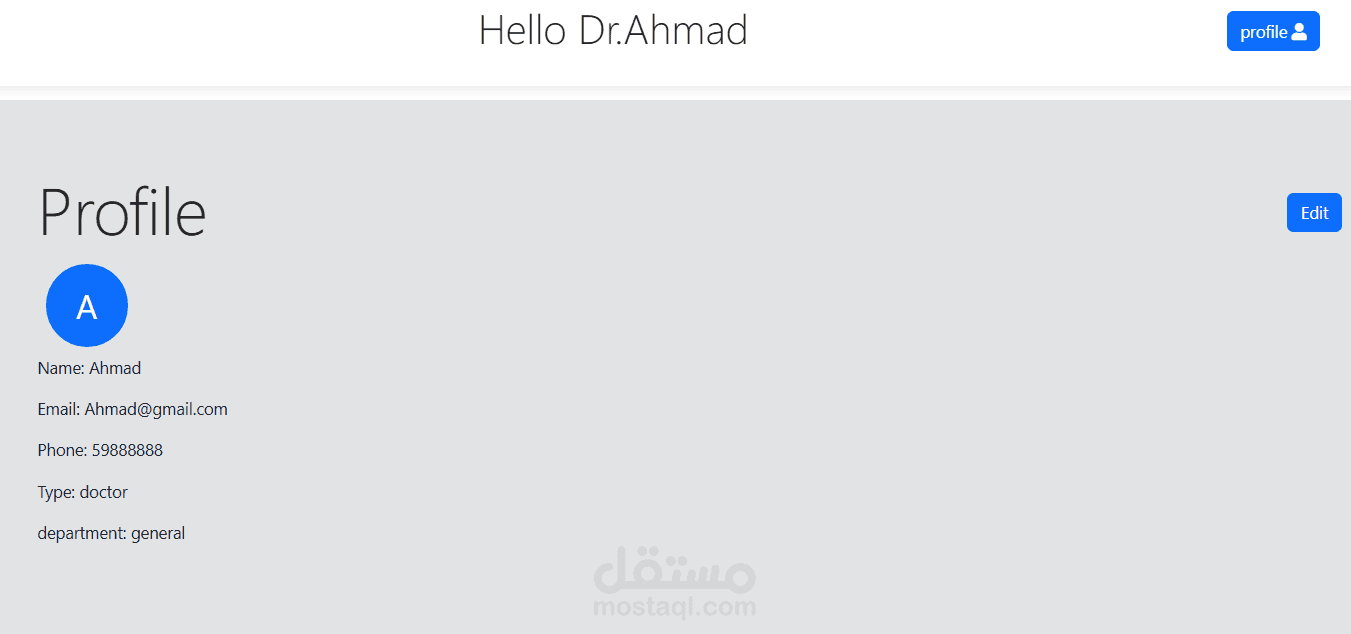Open the profile button in the header

pos(1273,31)
